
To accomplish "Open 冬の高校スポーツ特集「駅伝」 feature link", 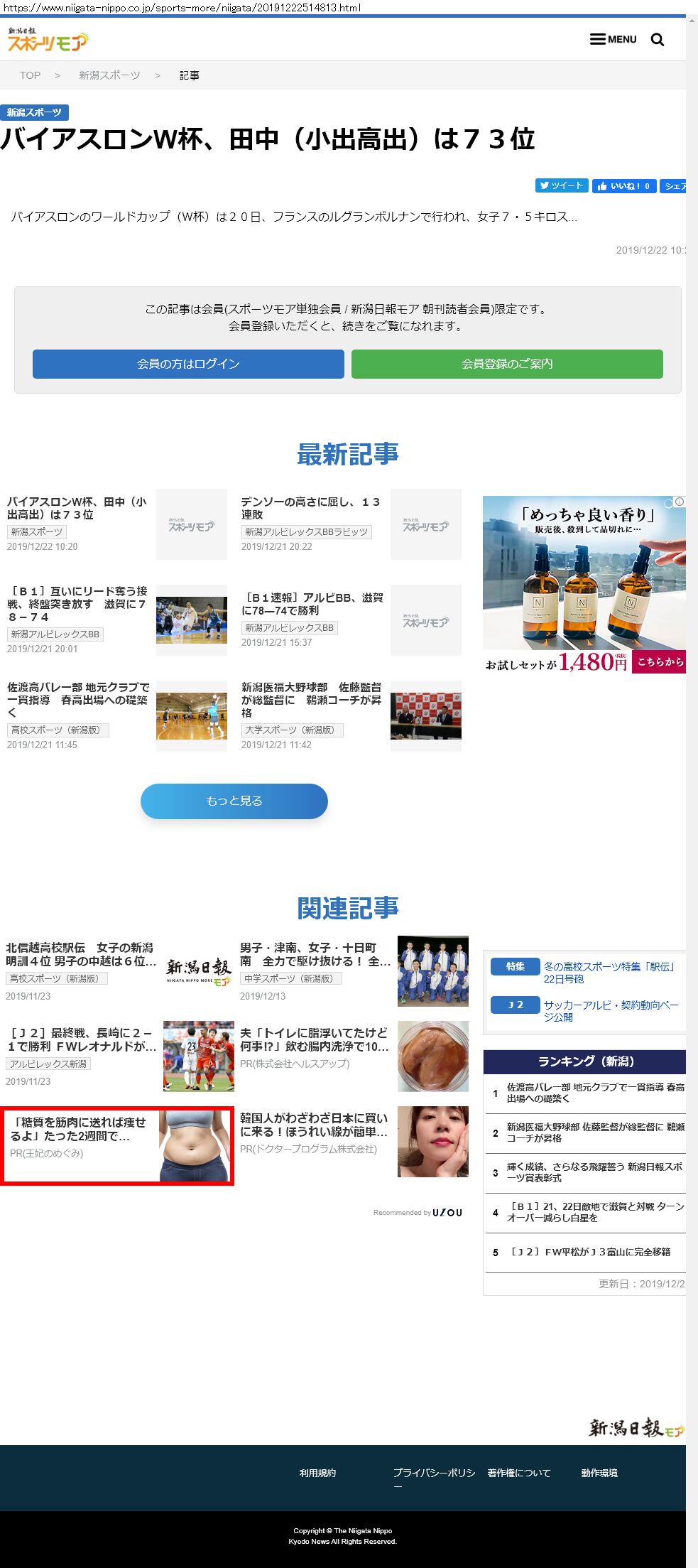I will coord(609,973).
